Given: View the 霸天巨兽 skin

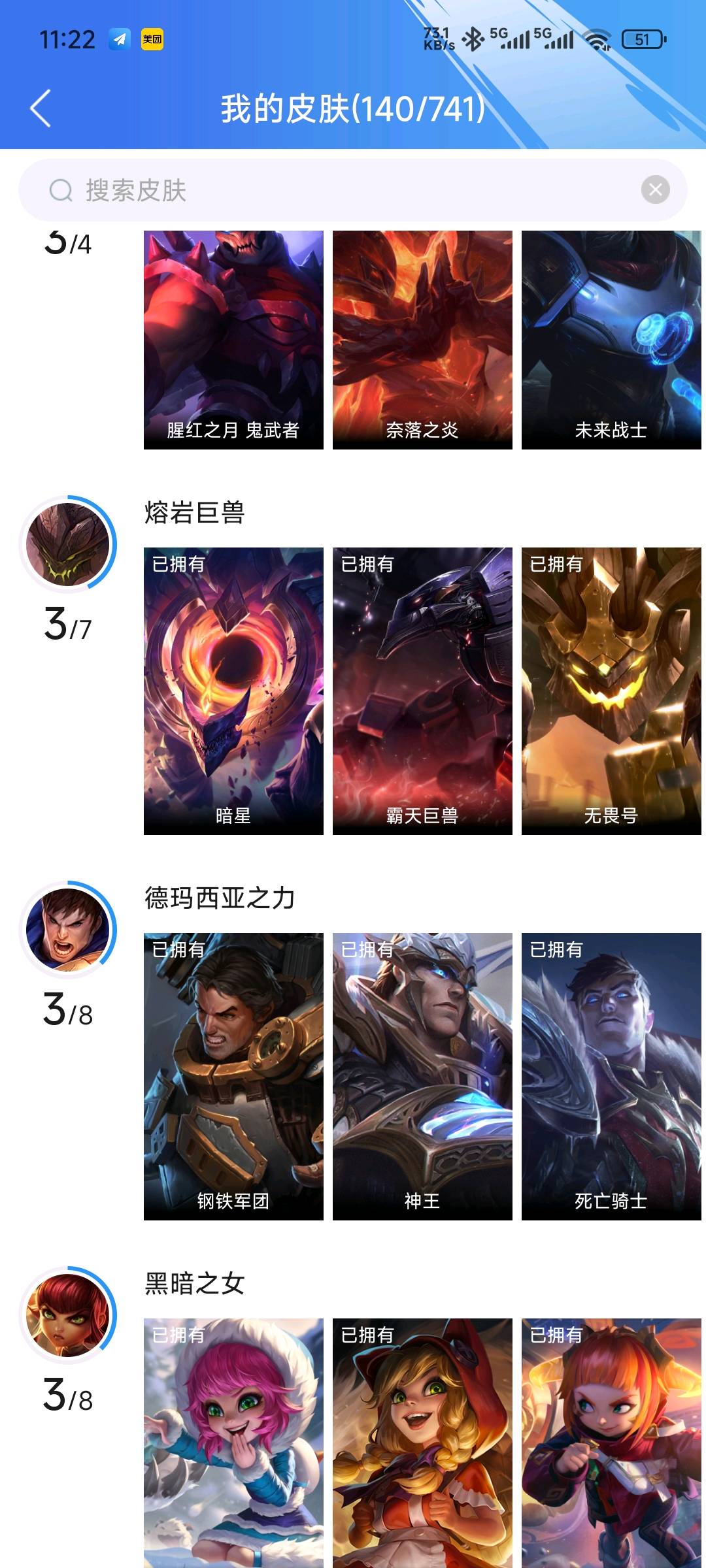Looking at the screenshot, I should tap(422, 691).
